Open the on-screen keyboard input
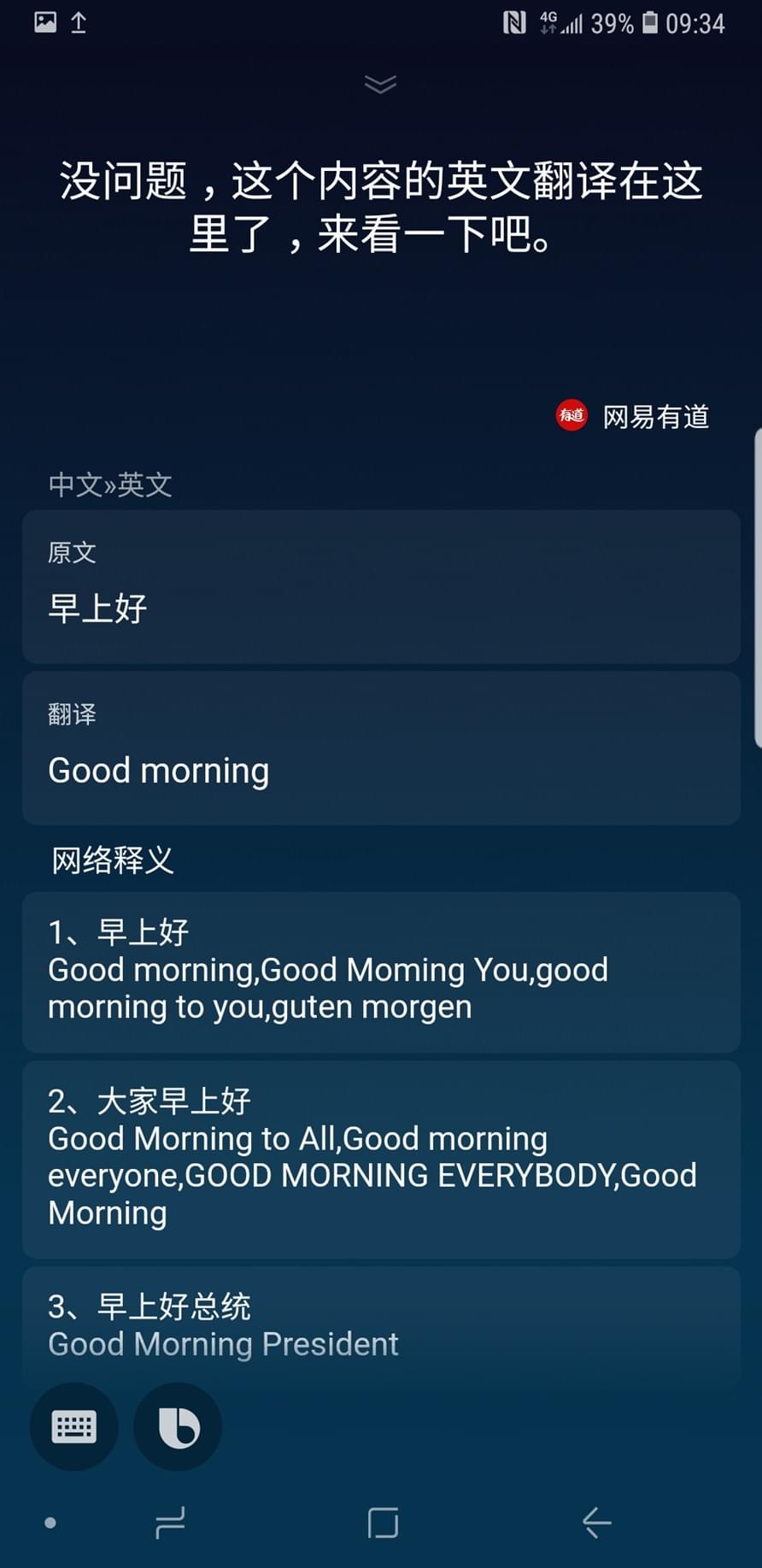This screenshot has width=762, height=1568. [73, 1427]
